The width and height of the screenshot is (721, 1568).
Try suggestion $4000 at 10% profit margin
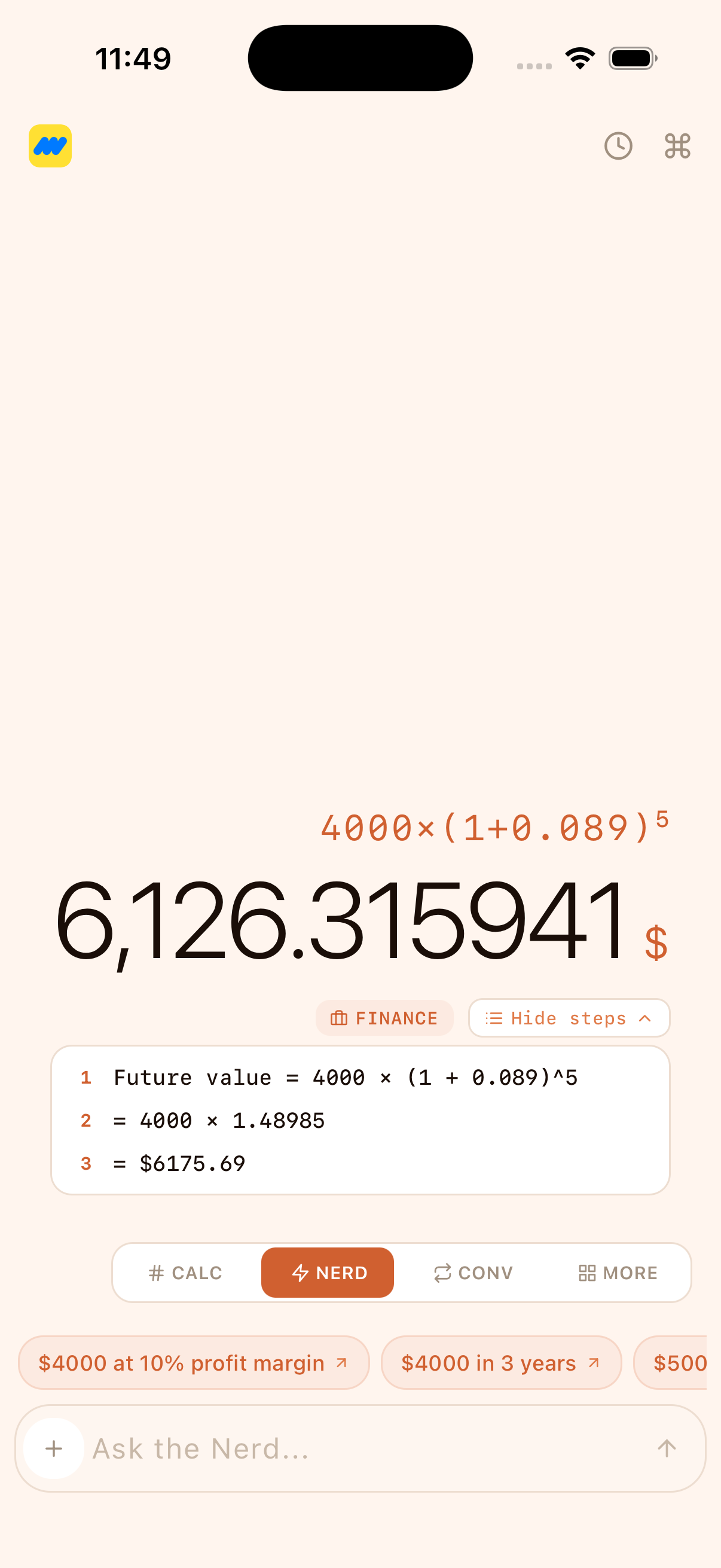[x=194, y=1363]
